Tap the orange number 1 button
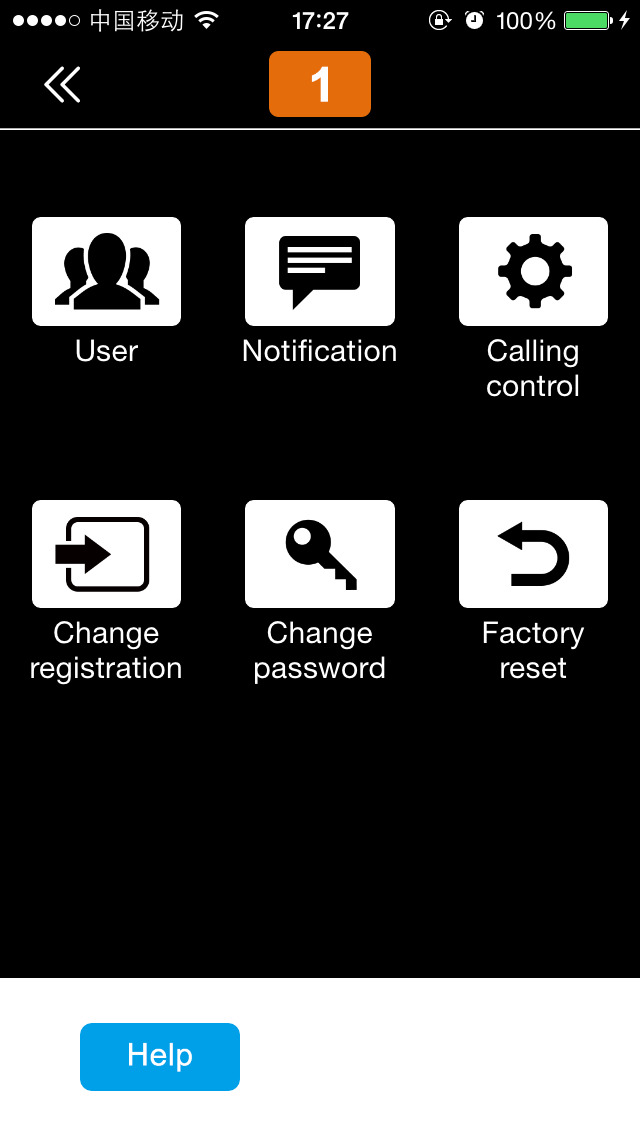Viewport: 640px width, 1136px height. (320, 84)
